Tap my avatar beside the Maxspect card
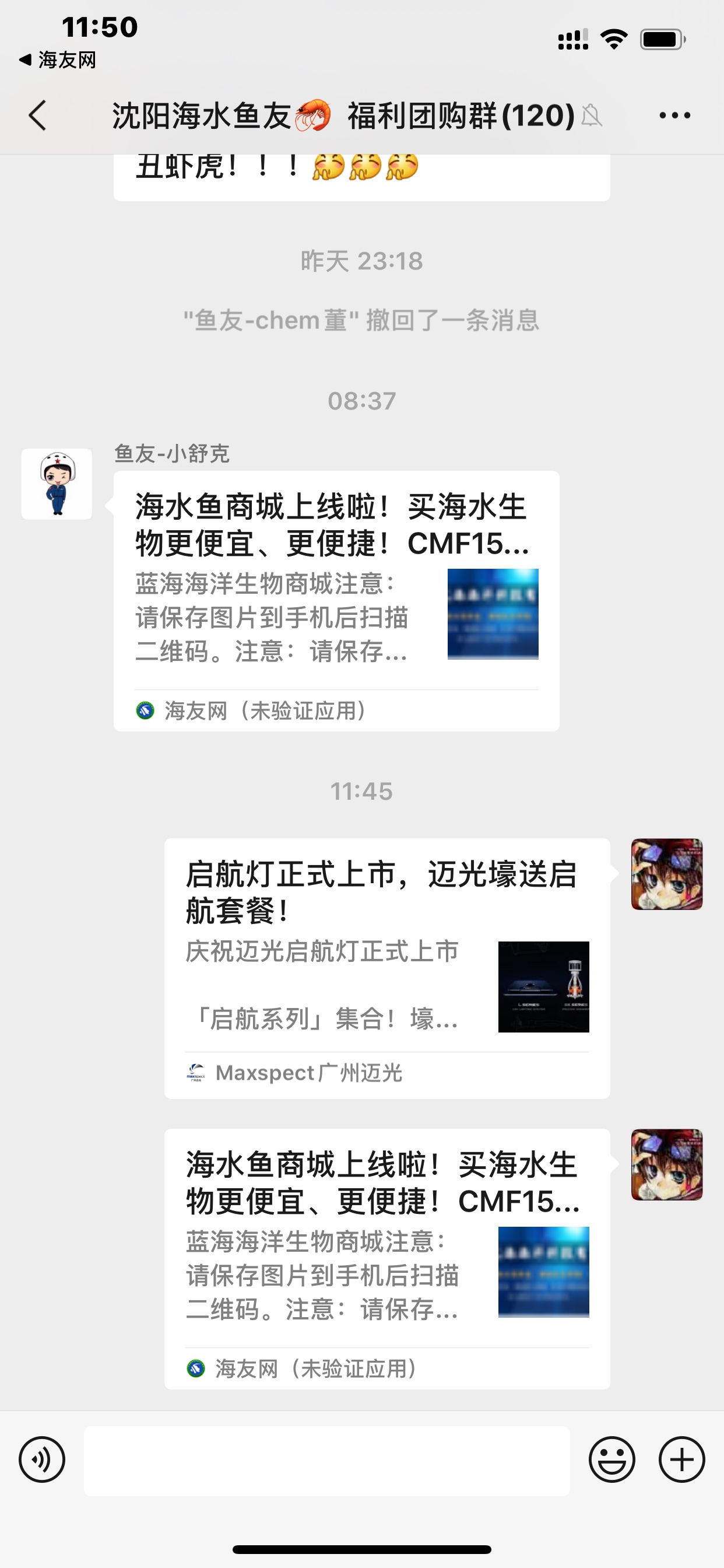Viewport: 724px width, 1568px height. click(667, 874)
